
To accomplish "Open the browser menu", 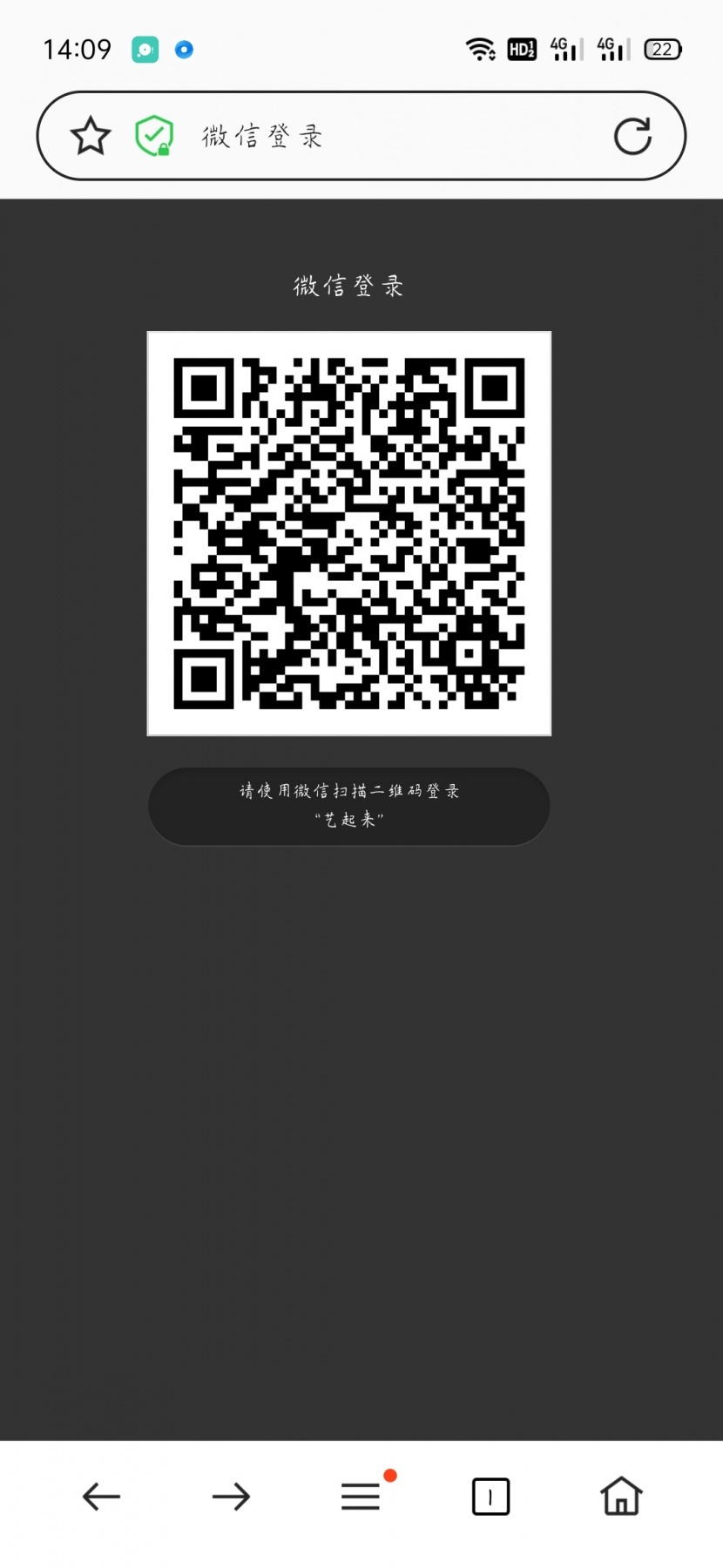I will tap(361, 1496).
